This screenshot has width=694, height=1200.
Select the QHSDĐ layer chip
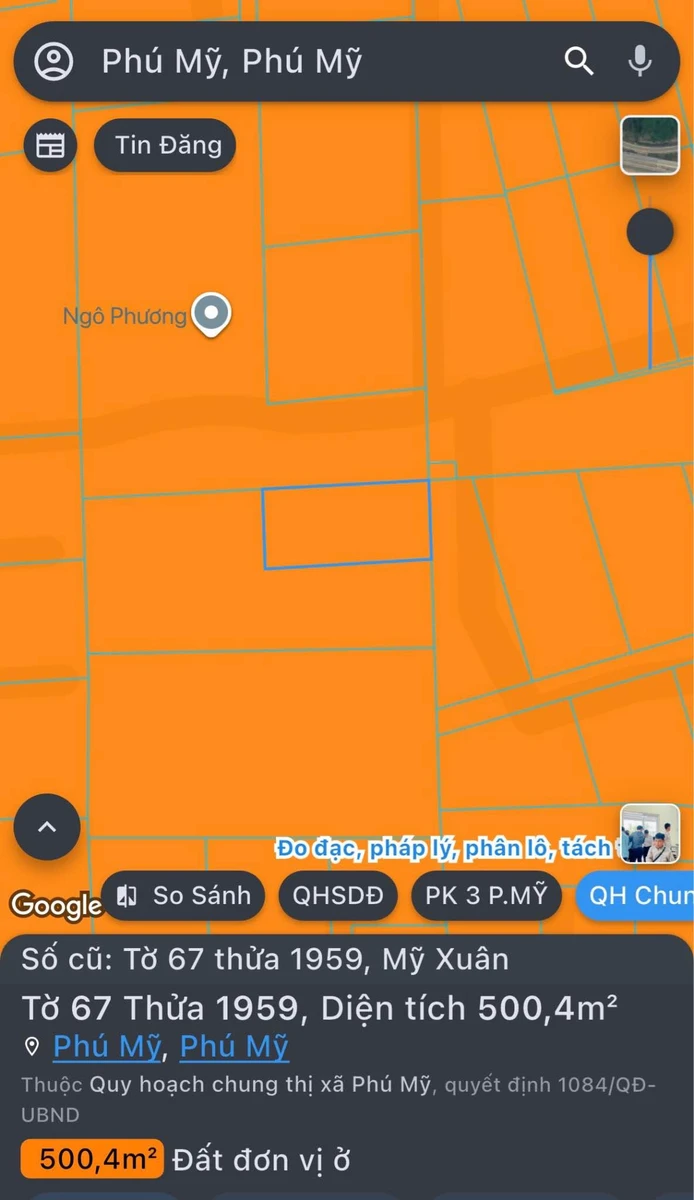tap(338, 895)
